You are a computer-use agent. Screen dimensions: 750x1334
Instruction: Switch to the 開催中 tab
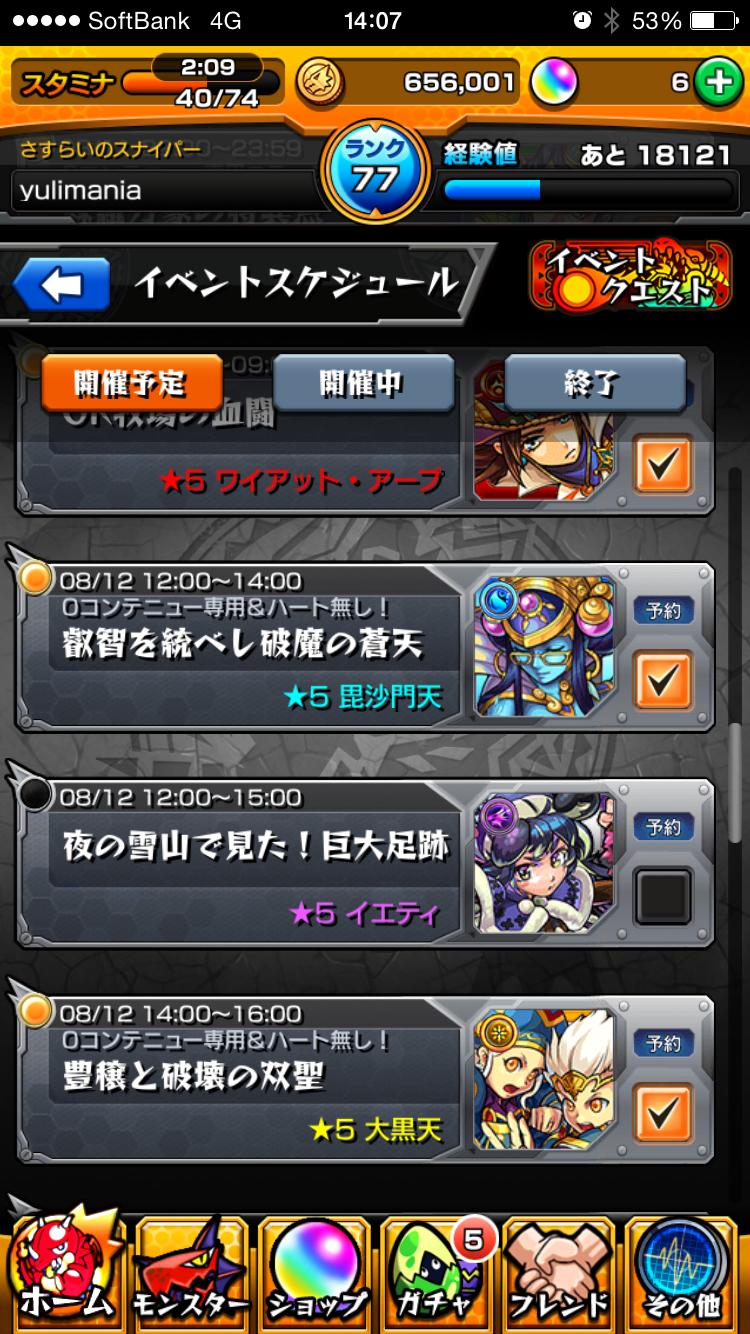point(365,383)
